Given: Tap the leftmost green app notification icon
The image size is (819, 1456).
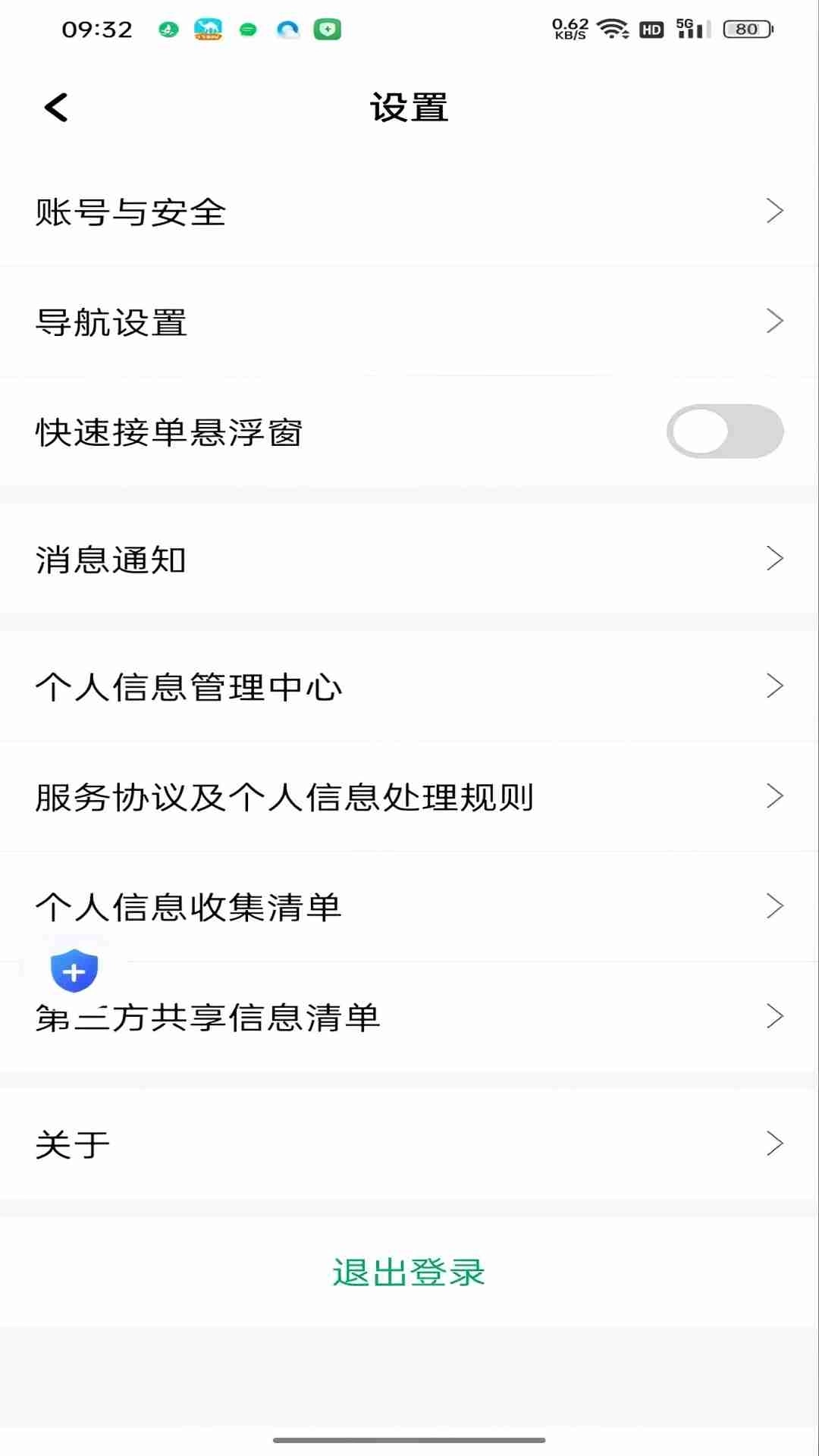Looking at the screenshot, I should click(x=168, y=30).
